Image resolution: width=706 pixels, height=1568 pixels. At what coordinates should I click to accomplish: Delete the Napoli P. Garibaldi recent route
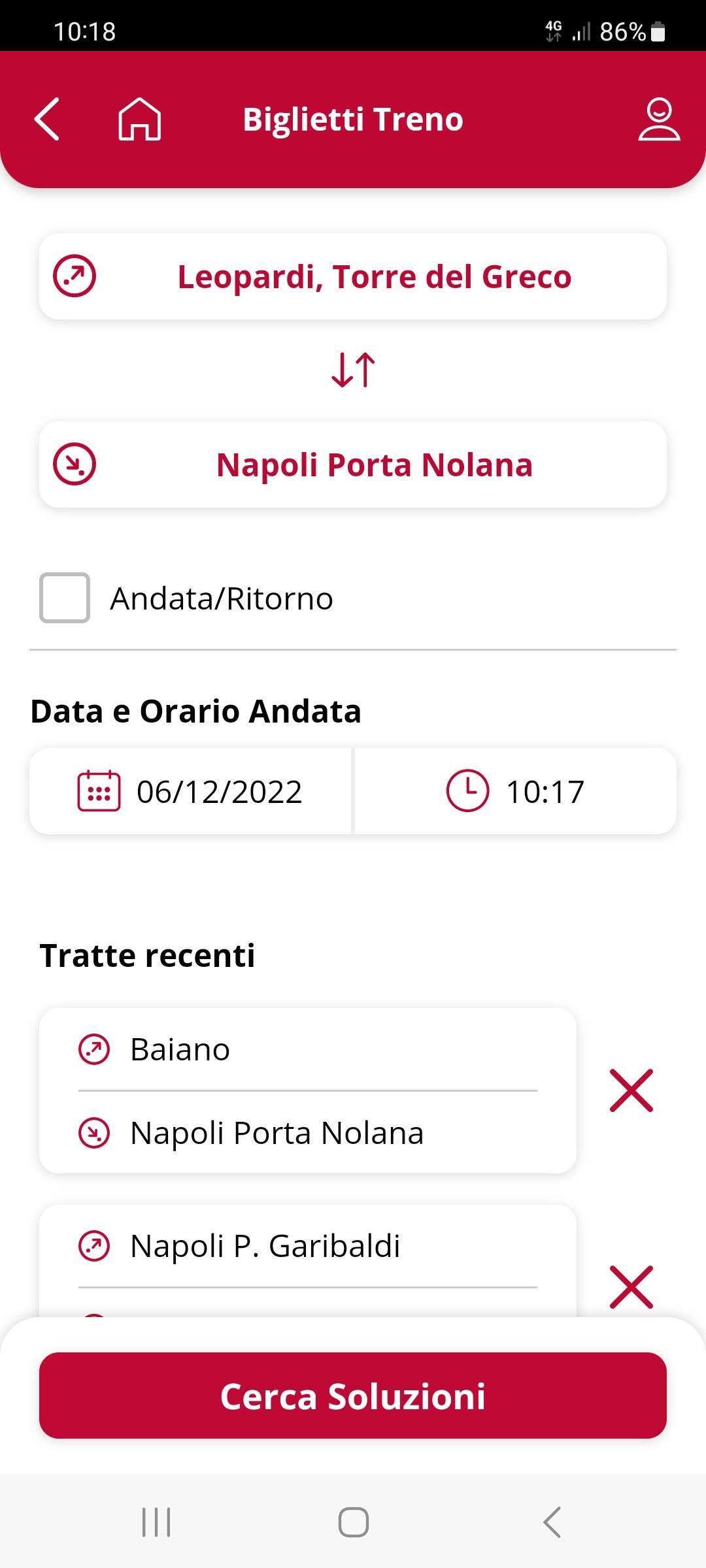click(x=631, y=1287)
